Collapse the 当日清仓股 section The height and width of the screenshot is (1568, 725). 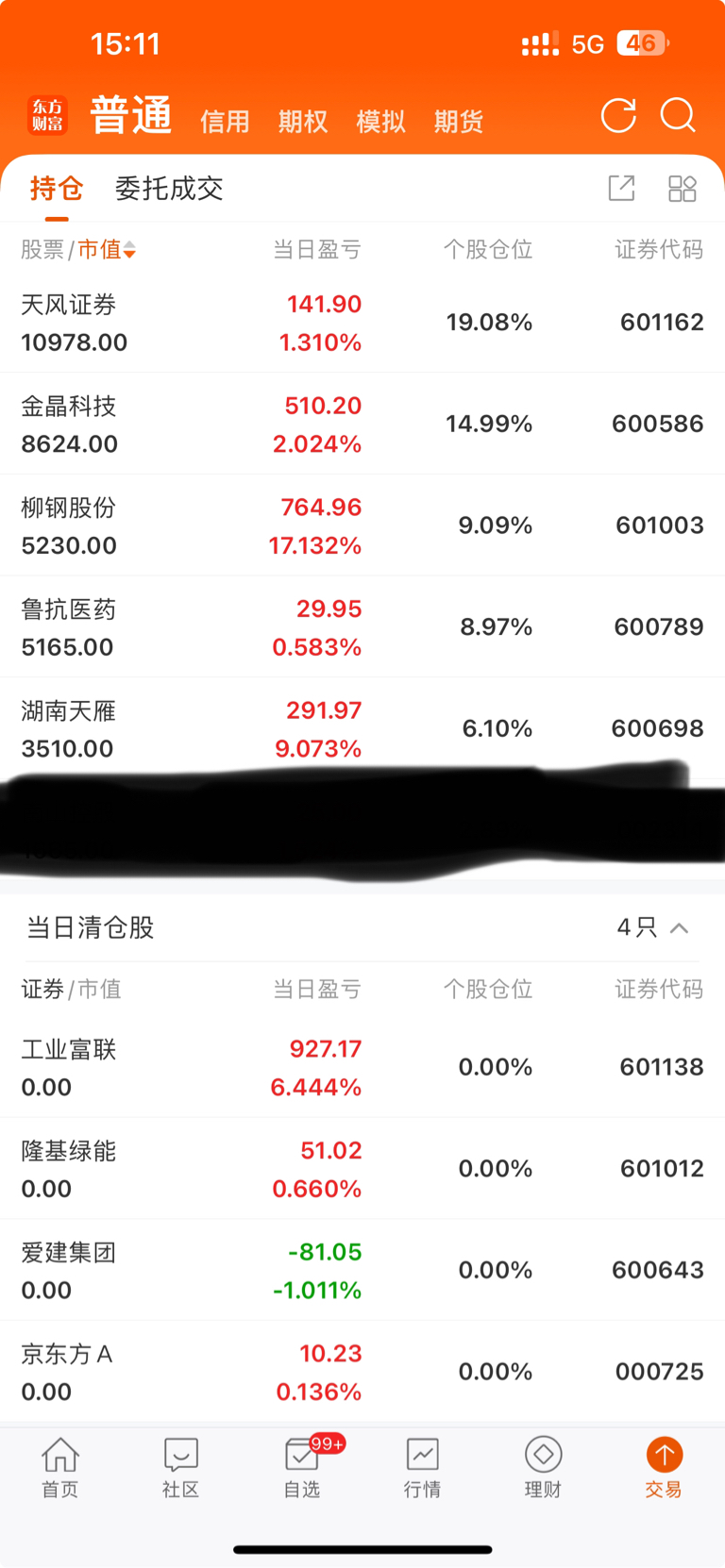pyautogui.click(x=679, y=928)
